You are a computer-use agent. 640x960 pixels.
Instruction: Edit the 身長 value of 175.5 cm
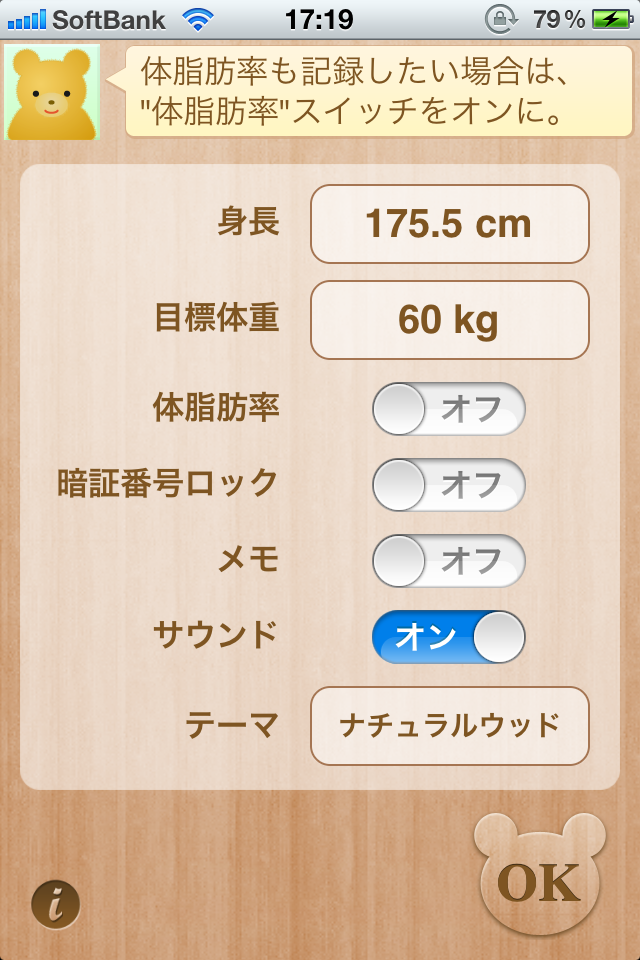tap(449, 224)
